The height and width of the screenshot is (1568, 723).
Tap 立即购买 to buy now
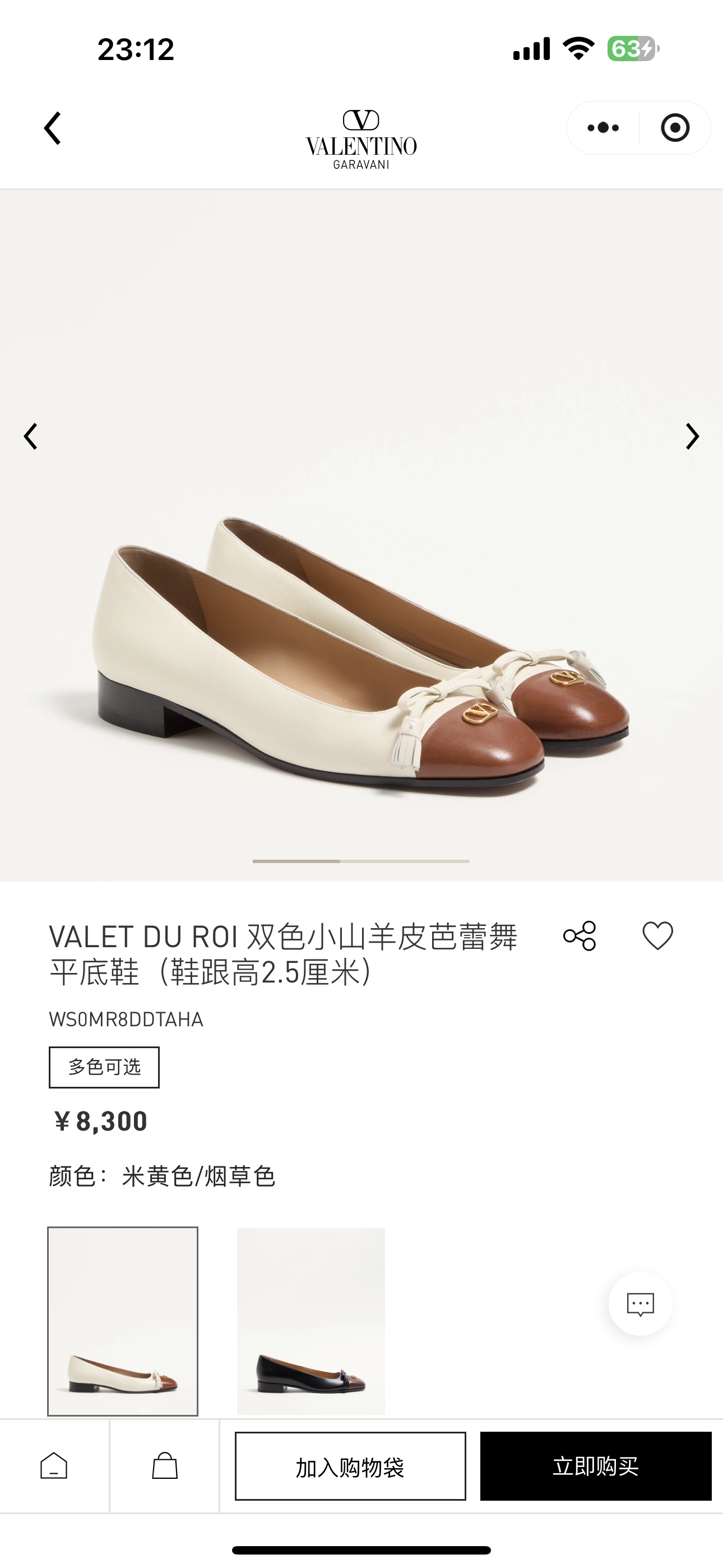595,1466
